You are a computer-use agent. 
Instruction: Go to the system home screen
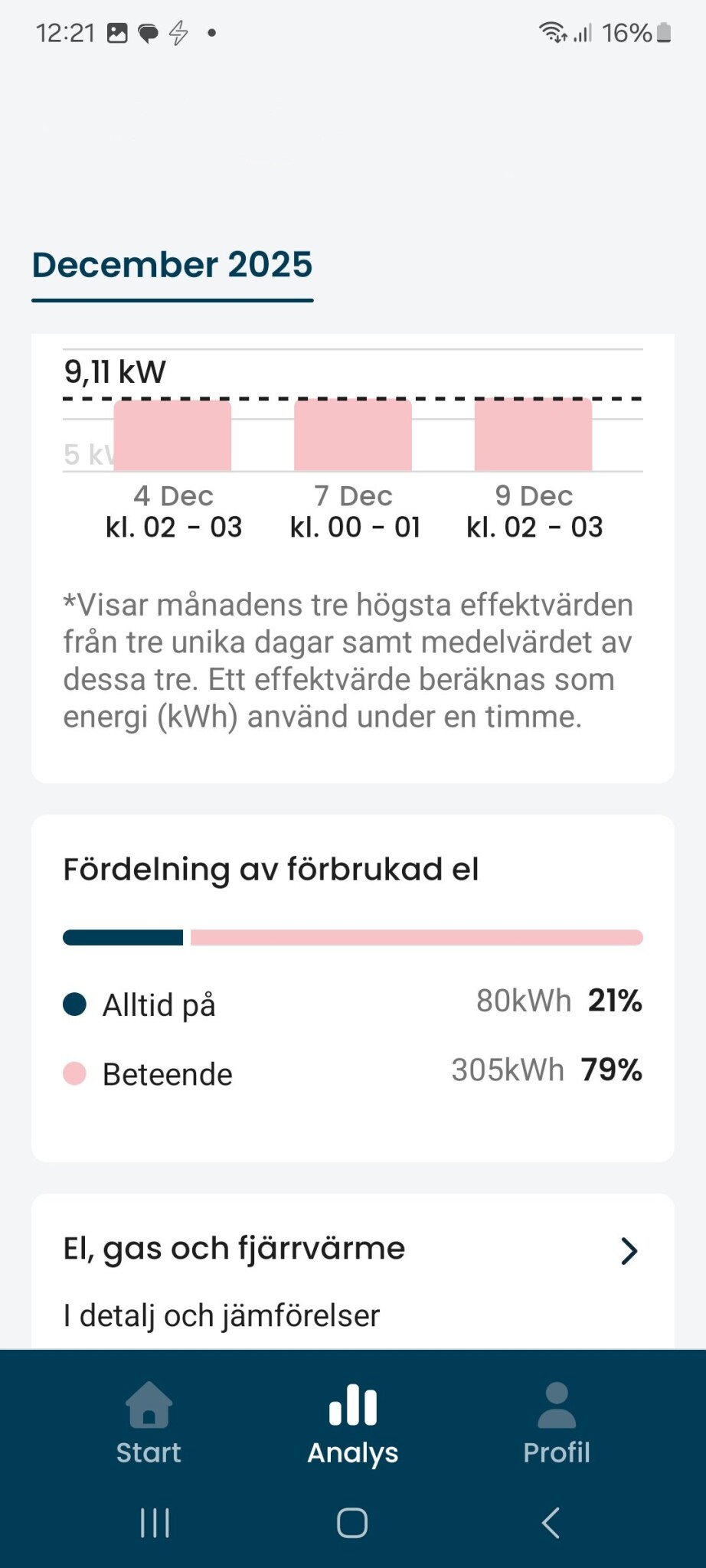point(352,1523)
